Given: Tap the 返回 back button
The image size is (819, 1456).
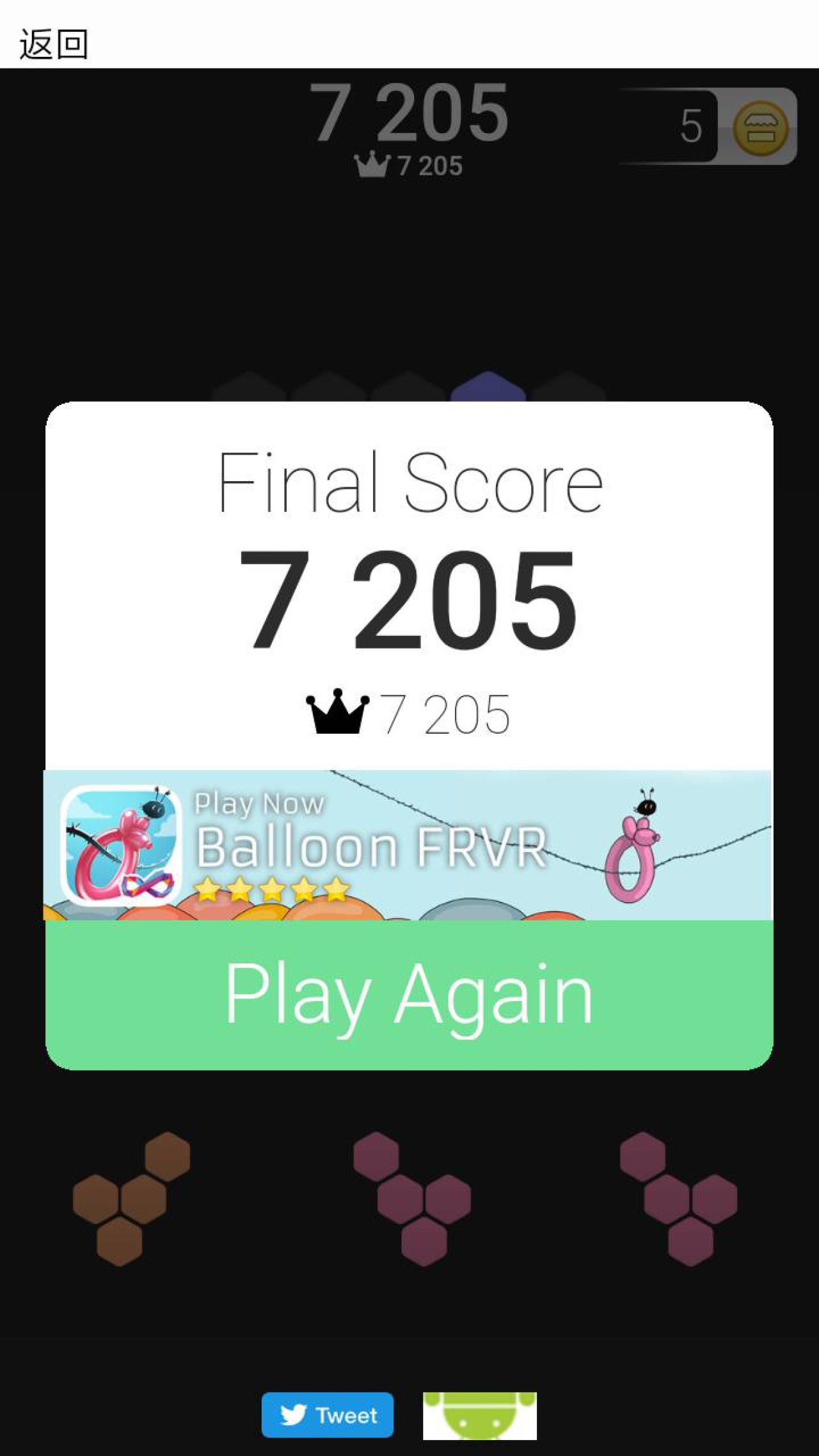Looking at the screenshot, I should pyautogui.click(x=54, y=44).
